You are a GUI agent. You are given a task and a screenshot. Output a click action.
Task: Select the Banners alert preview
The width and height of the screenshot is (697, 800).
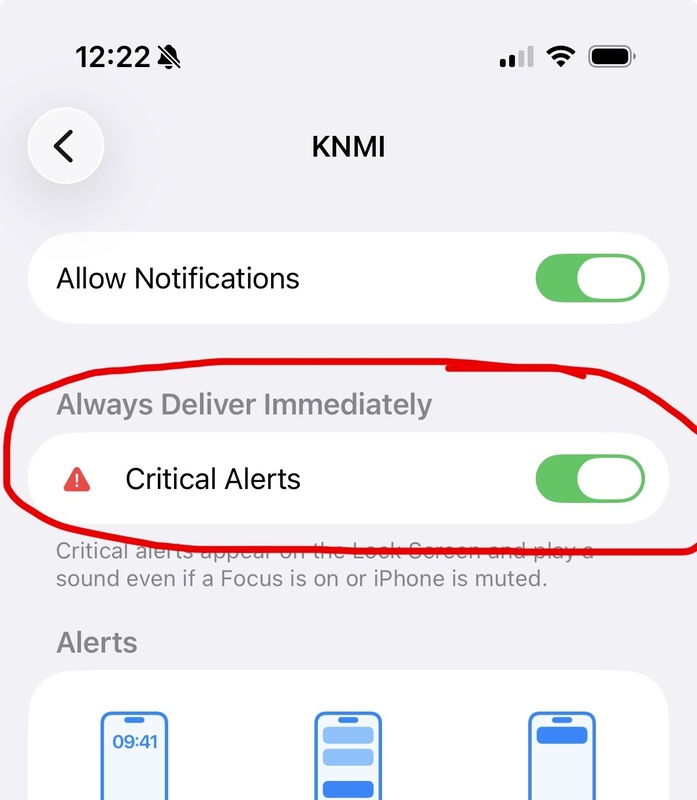point(561,755)
